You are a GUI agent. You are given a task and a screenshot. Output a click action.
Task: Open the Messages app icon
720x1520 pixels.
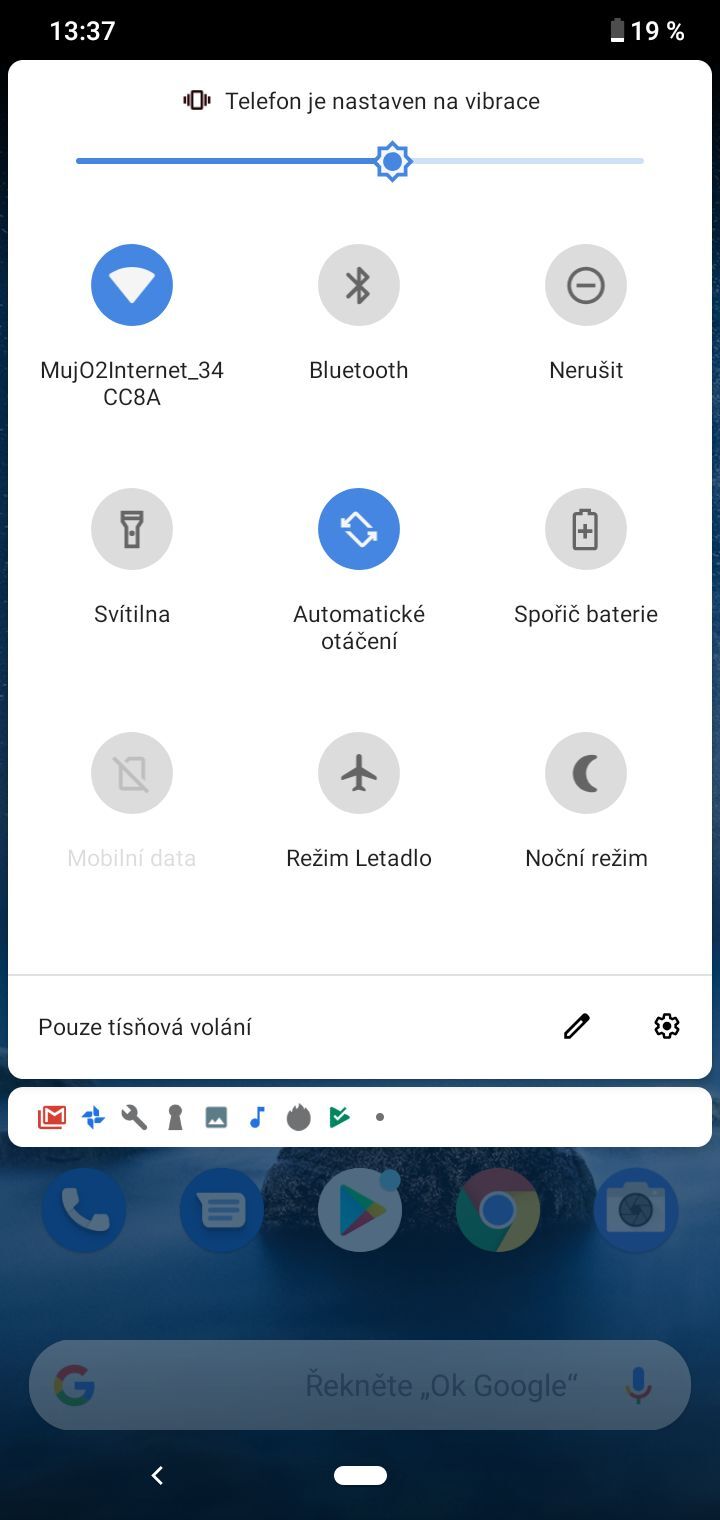221,1210
